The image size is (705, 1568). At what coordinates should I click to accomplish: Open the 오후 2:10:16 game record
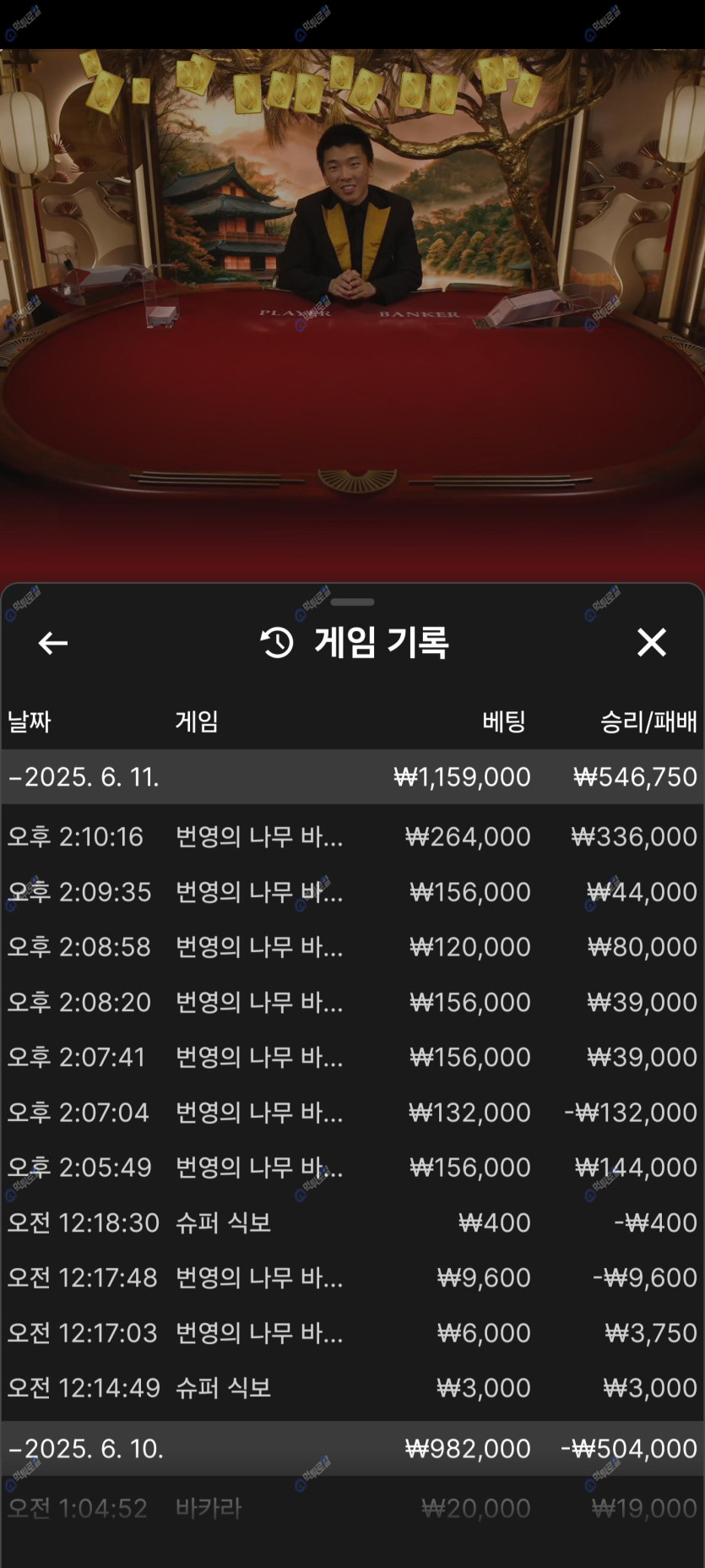tap(352, 836)
